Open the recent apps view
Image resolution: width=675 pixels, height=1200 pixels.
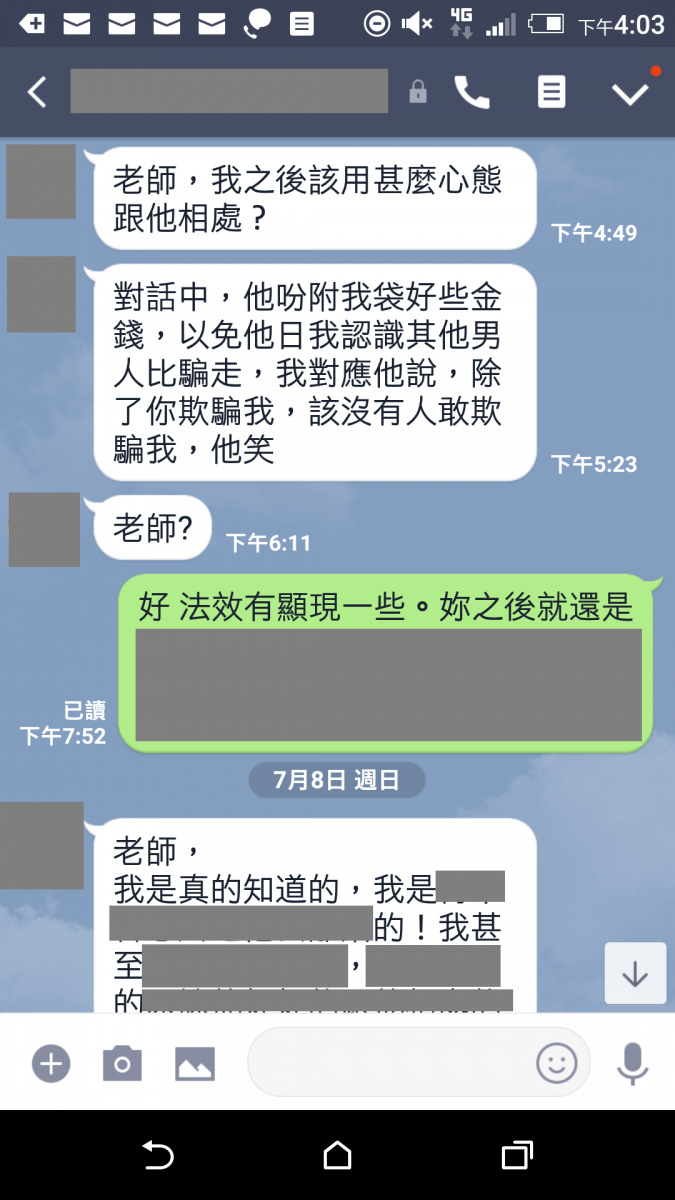click(516, 1156)
